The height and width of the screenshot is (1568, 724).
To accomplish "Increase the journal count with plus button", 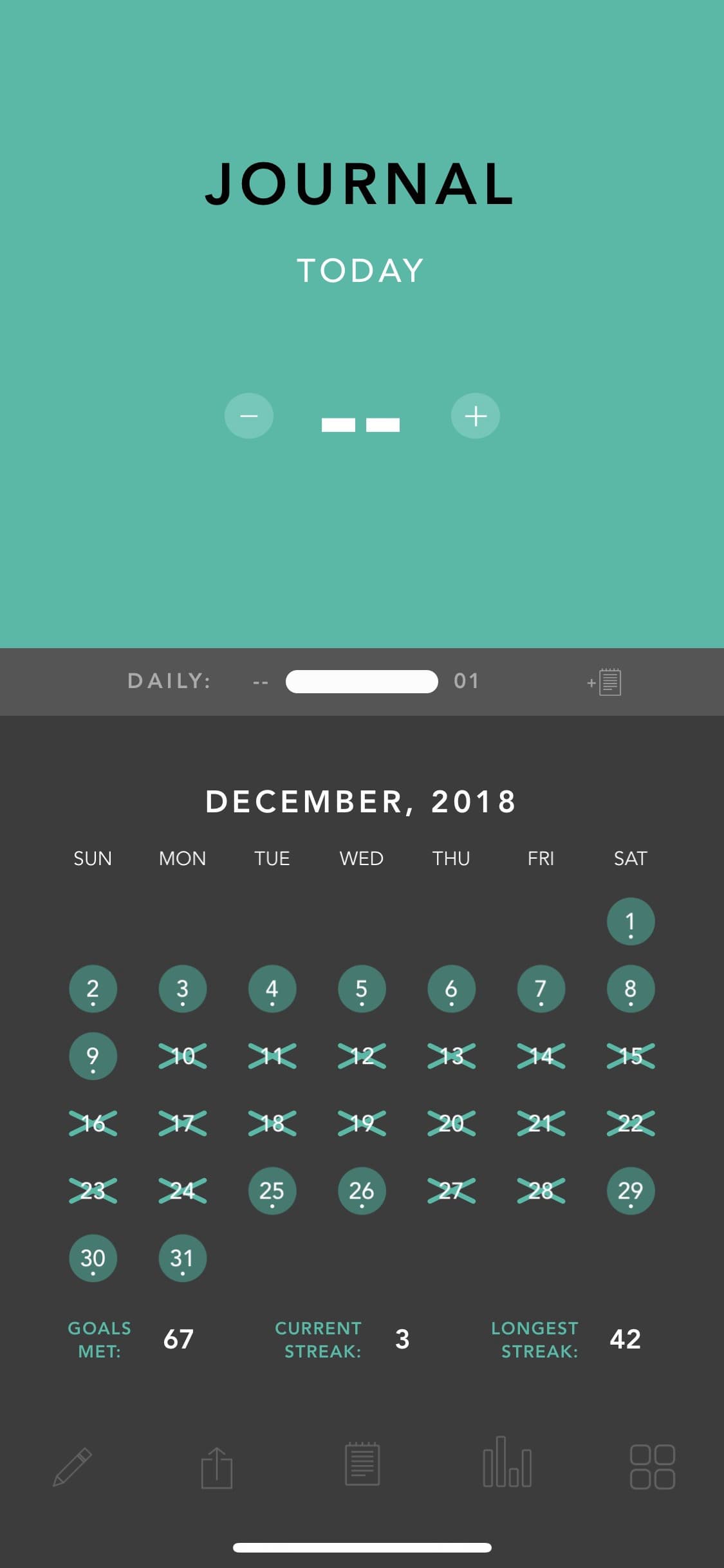I will (x=475, y=416).
